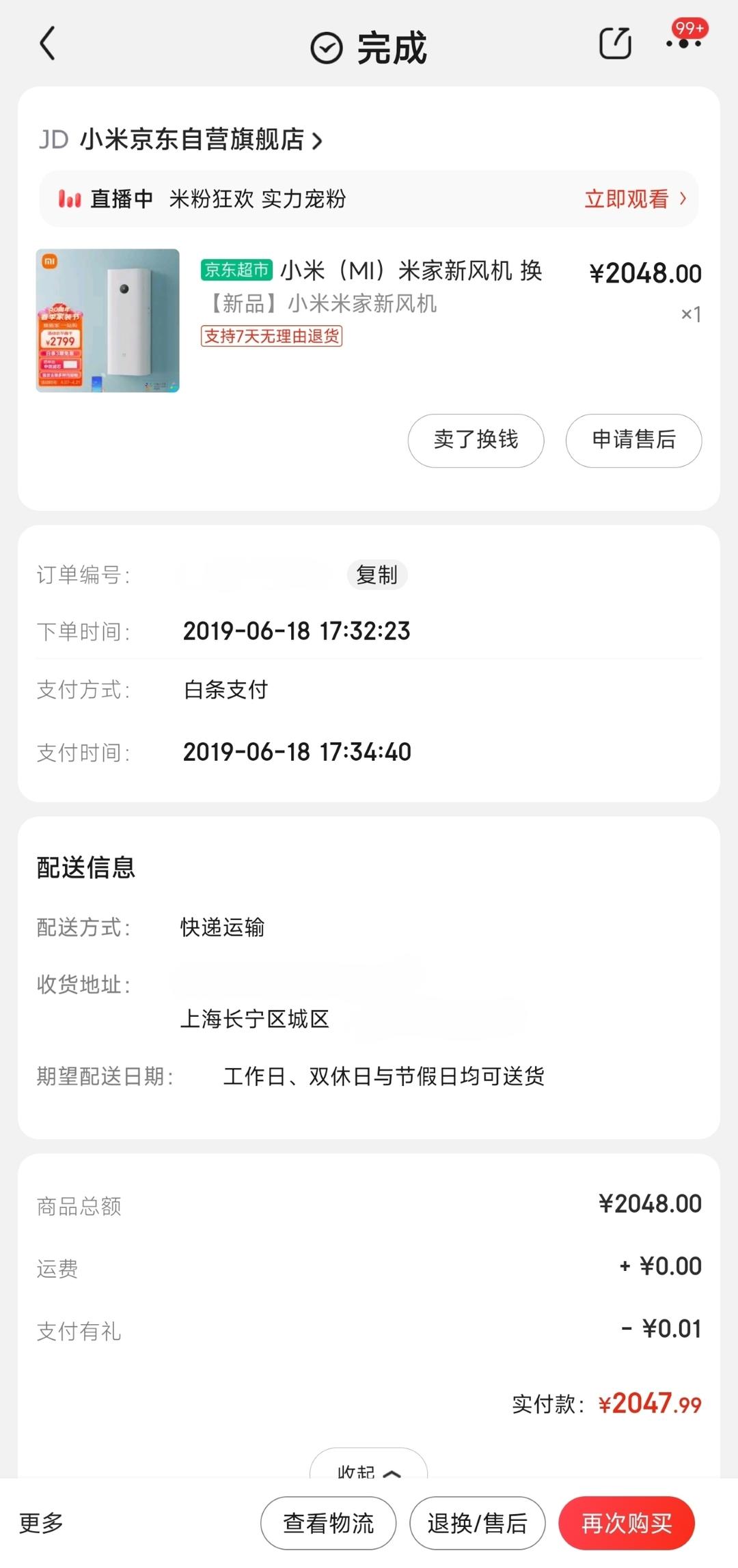Copy the order number with 复制
The height and width of the screenshot is (1568, 738).
click(377, 575)
